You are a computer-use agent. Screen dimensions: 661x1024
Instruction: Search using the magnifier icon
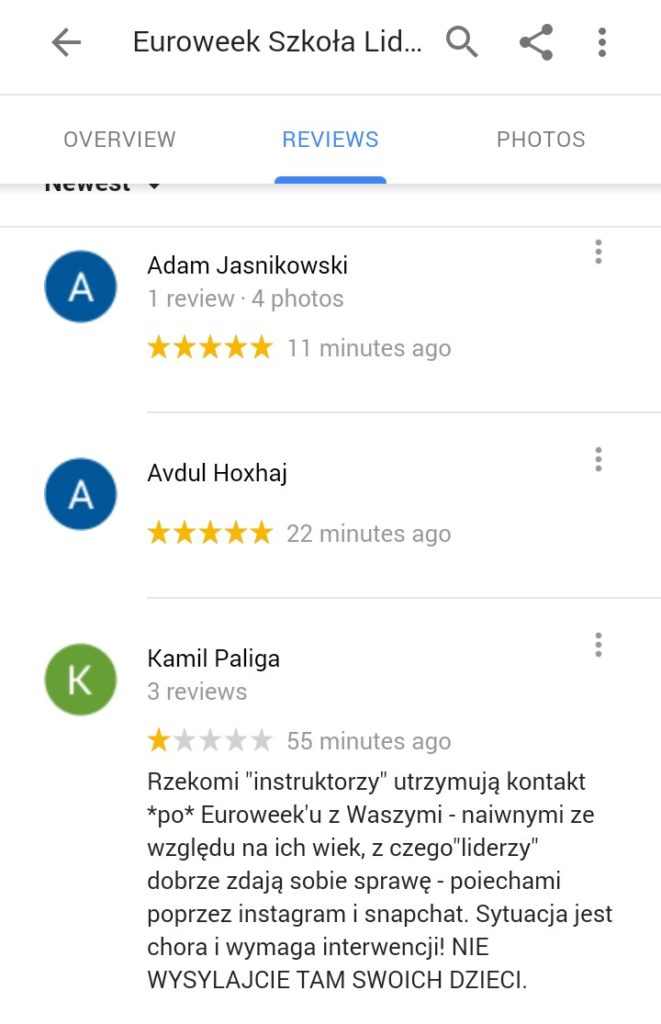[461, 42]
